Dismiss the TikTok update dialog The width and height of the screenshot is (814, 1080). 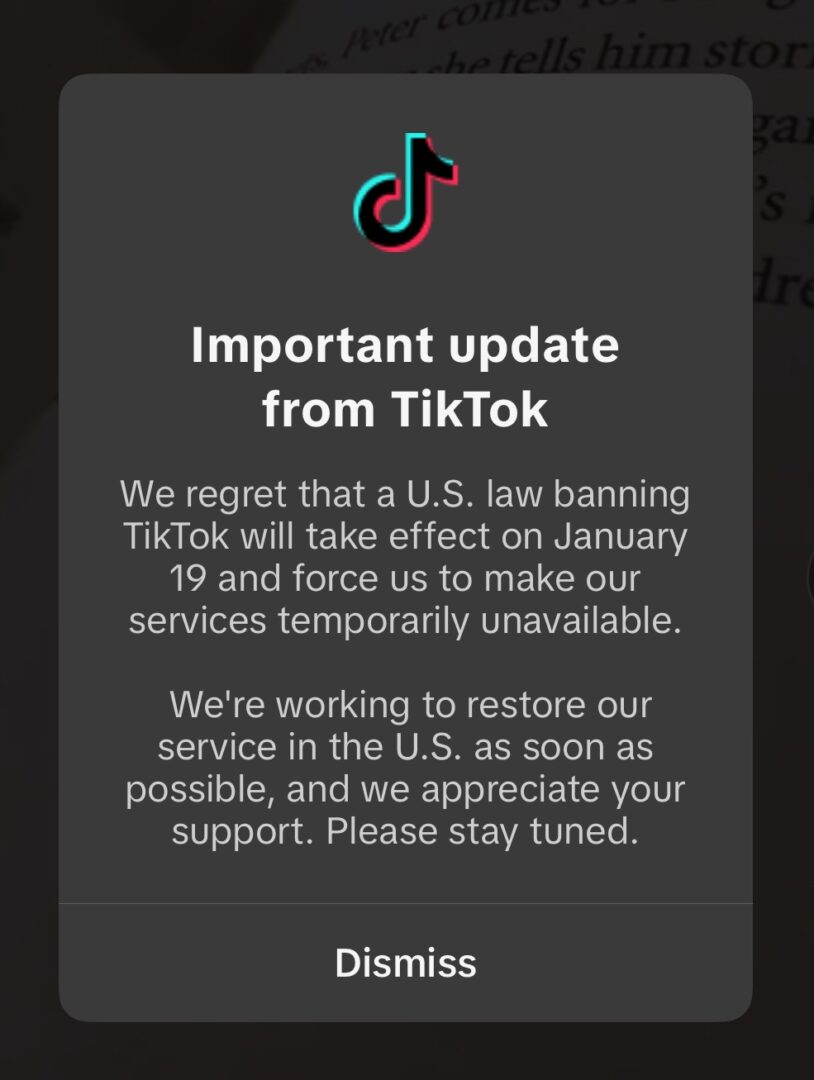[x=405, y=962]
